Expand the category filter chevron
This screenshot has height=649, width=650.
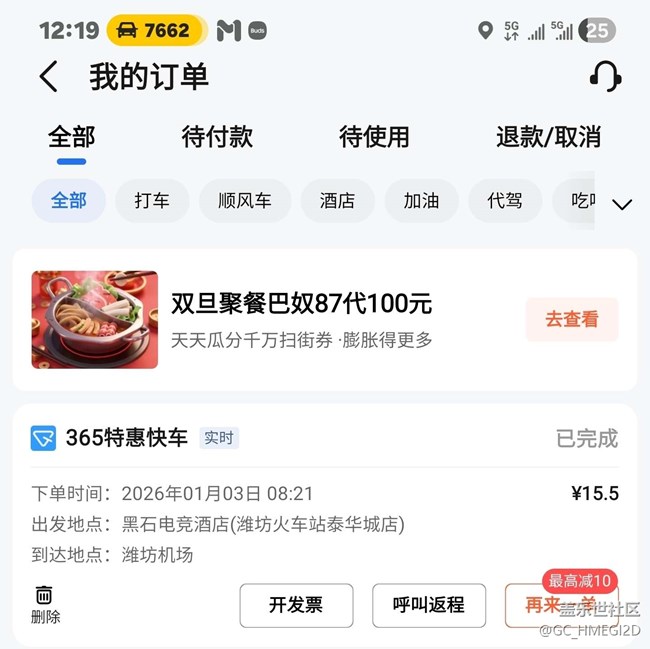[x=621, y=205]
